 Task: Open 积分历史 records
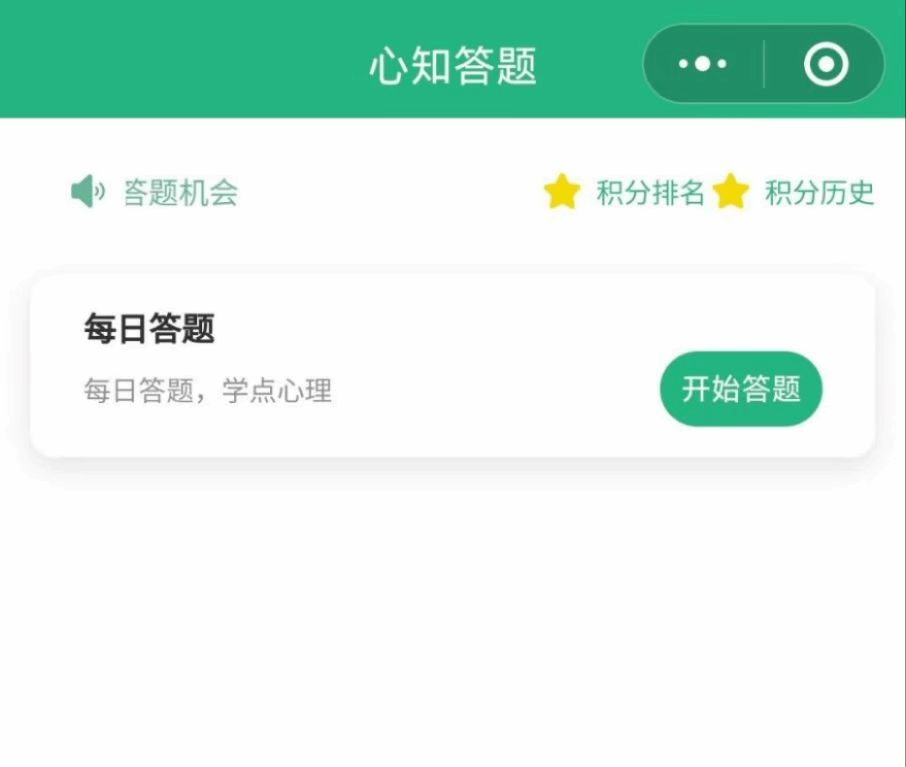tap(819, 192)
